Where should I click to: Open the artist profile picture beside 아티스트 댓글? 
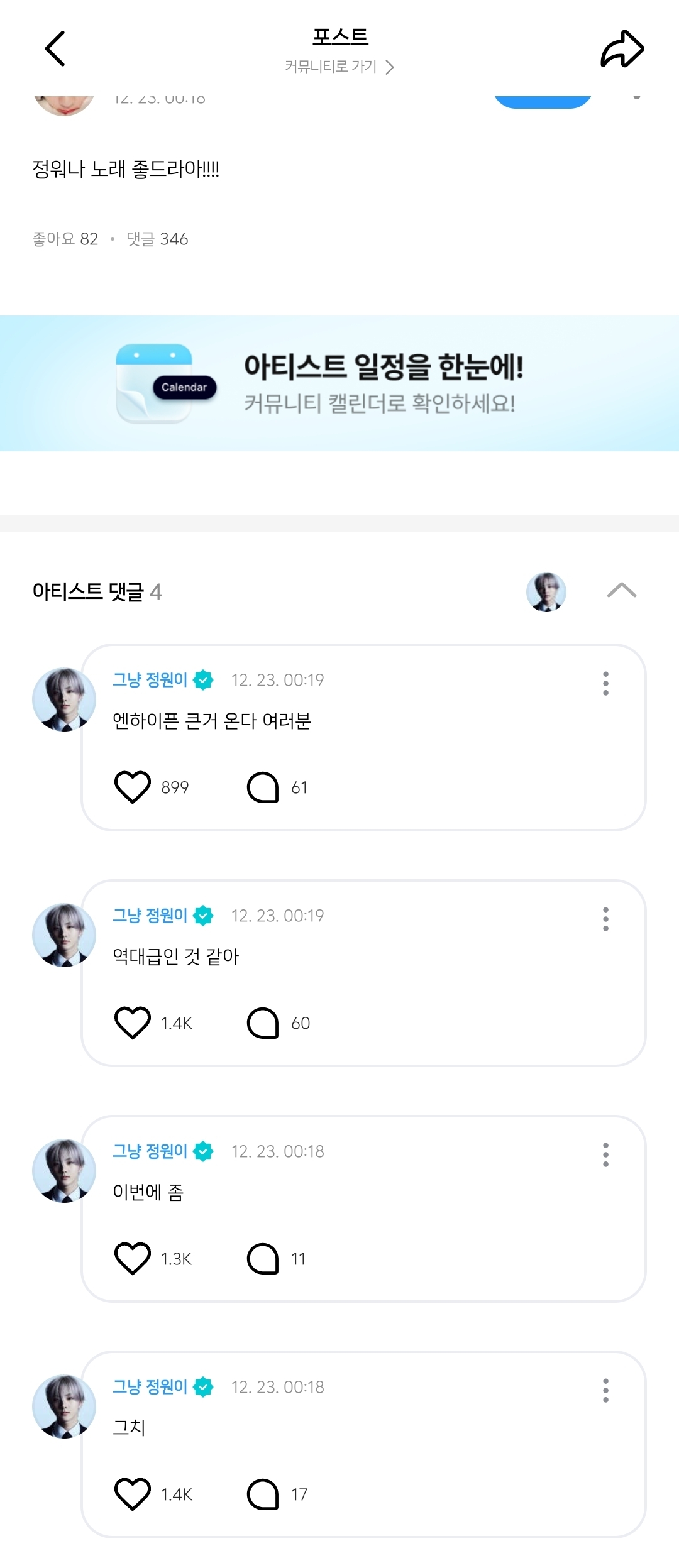[546, 591]
